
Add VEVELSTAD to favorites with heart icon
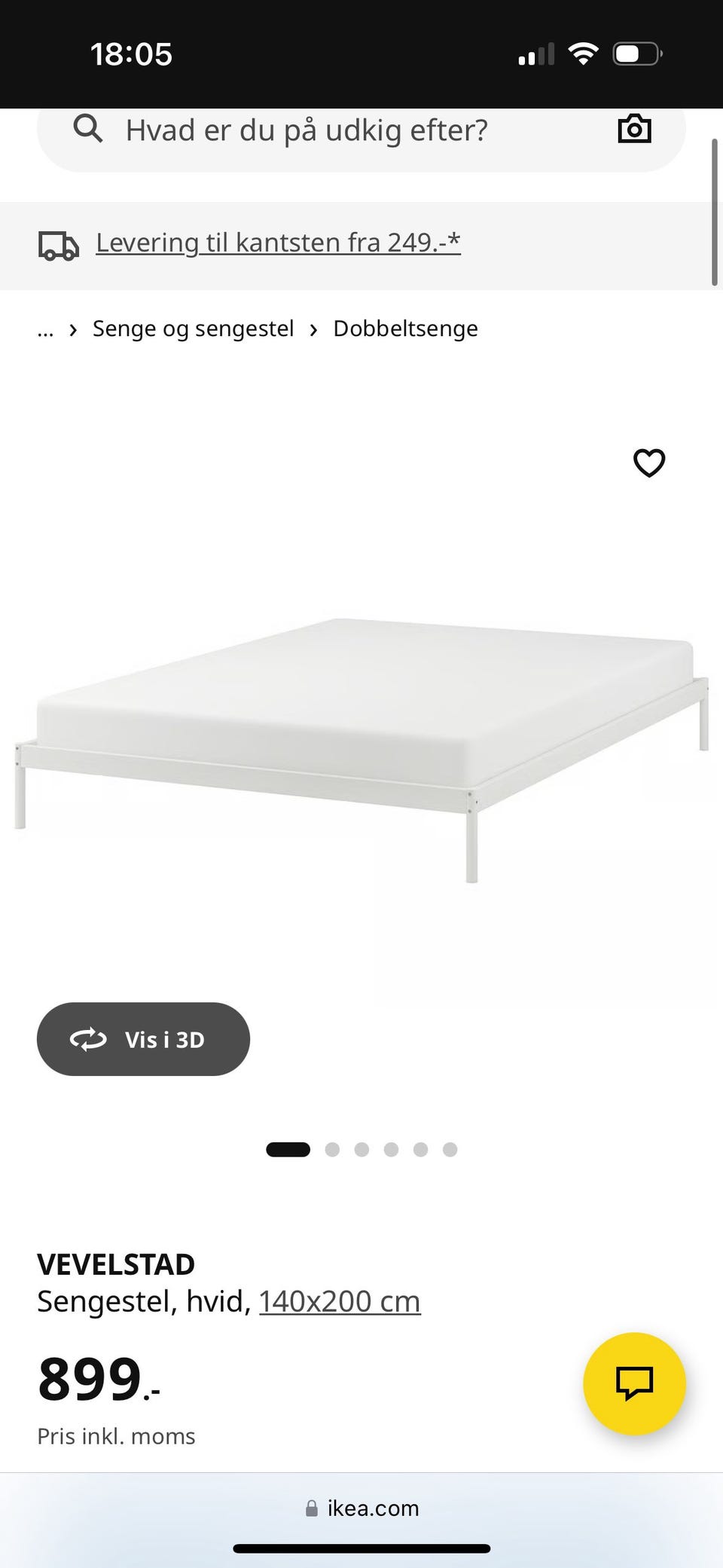click(x=648, y=463)
